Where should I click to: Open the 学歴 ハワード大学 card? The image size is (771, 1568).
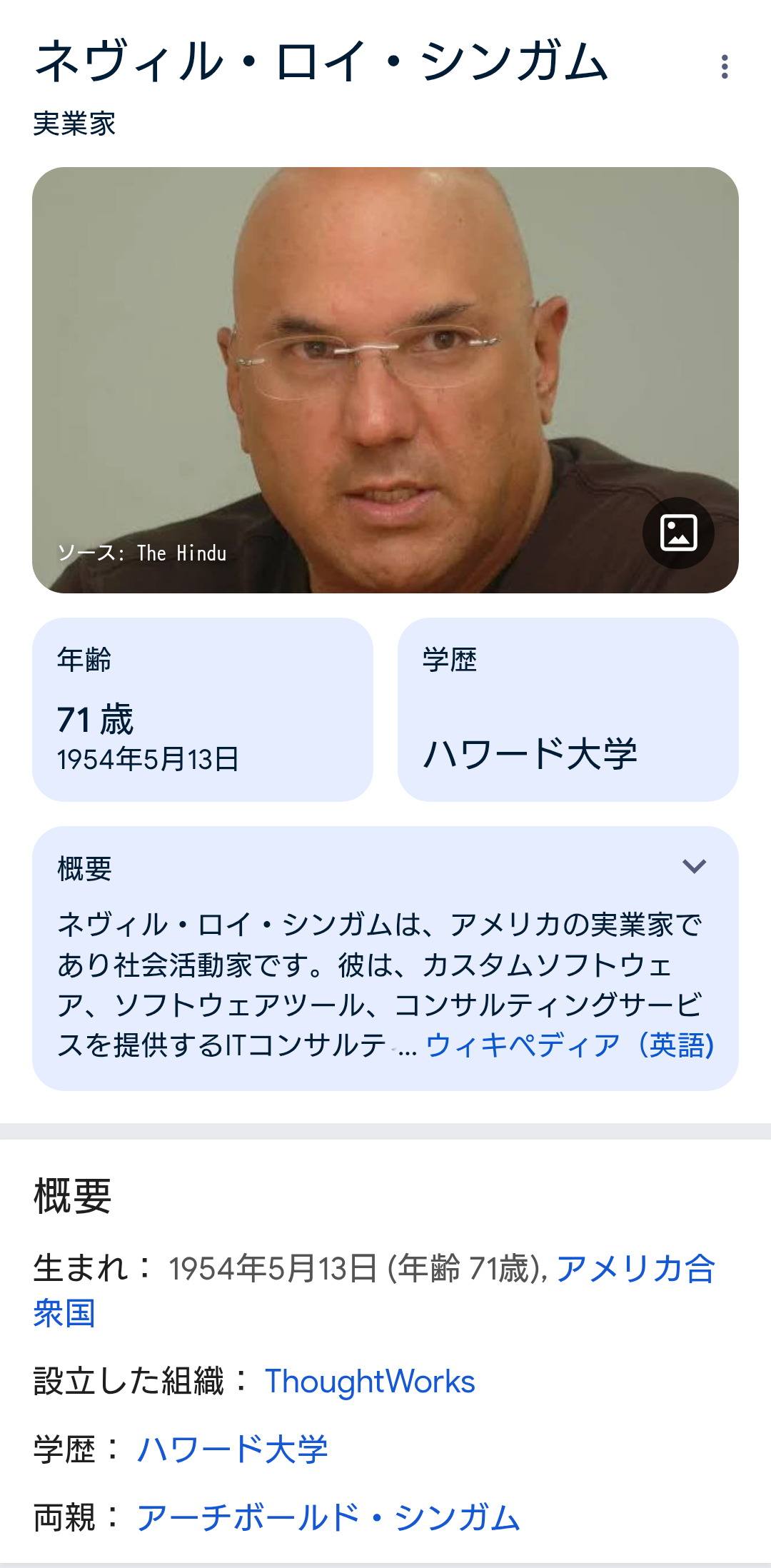568,710
